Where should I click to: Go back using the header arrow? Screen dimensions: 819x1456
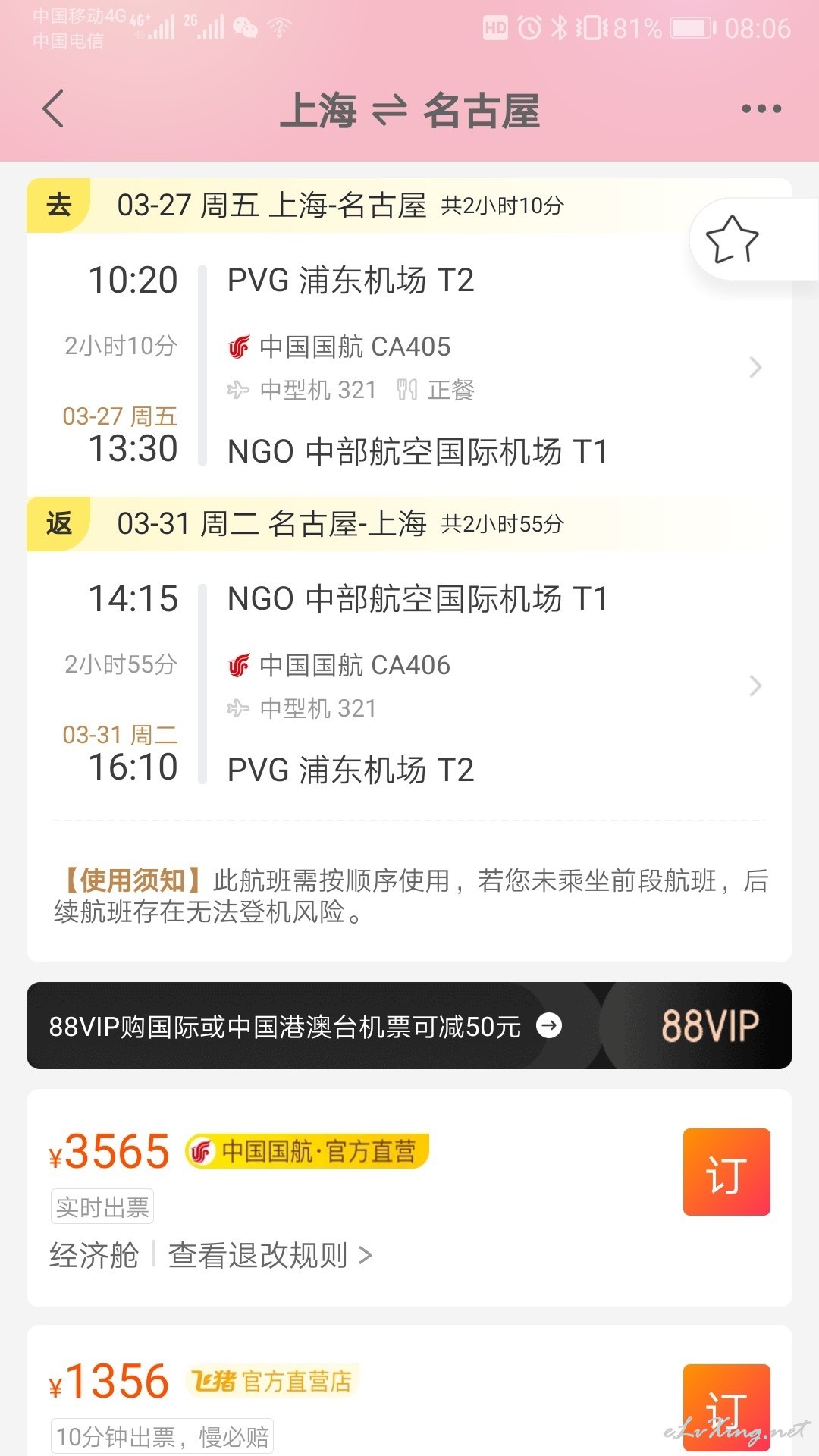click(x=53, y=109)
